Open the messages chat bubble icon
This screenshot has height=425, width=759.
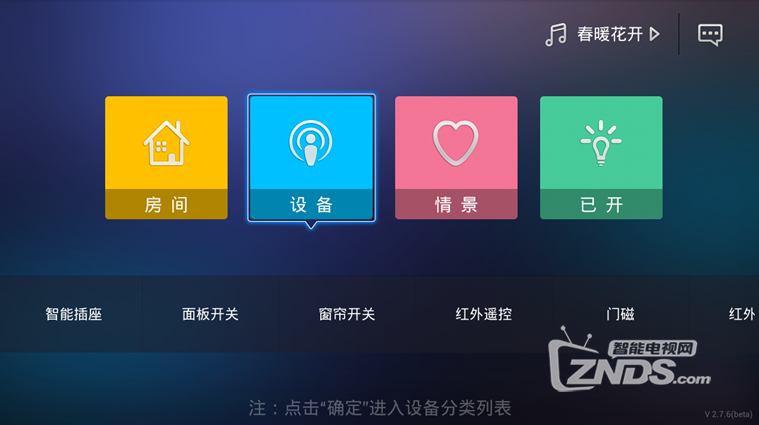(710, 34)
